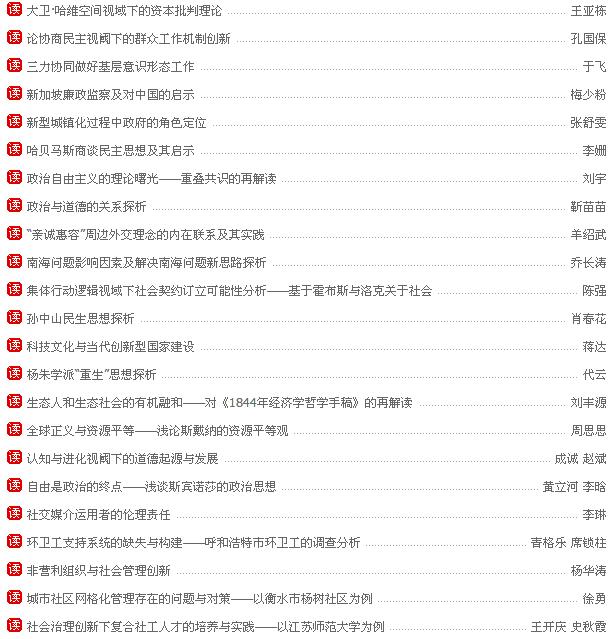View 全球正义与资源平等 article
The height and width of the screenshot is (639, 609).
[157, 430]
